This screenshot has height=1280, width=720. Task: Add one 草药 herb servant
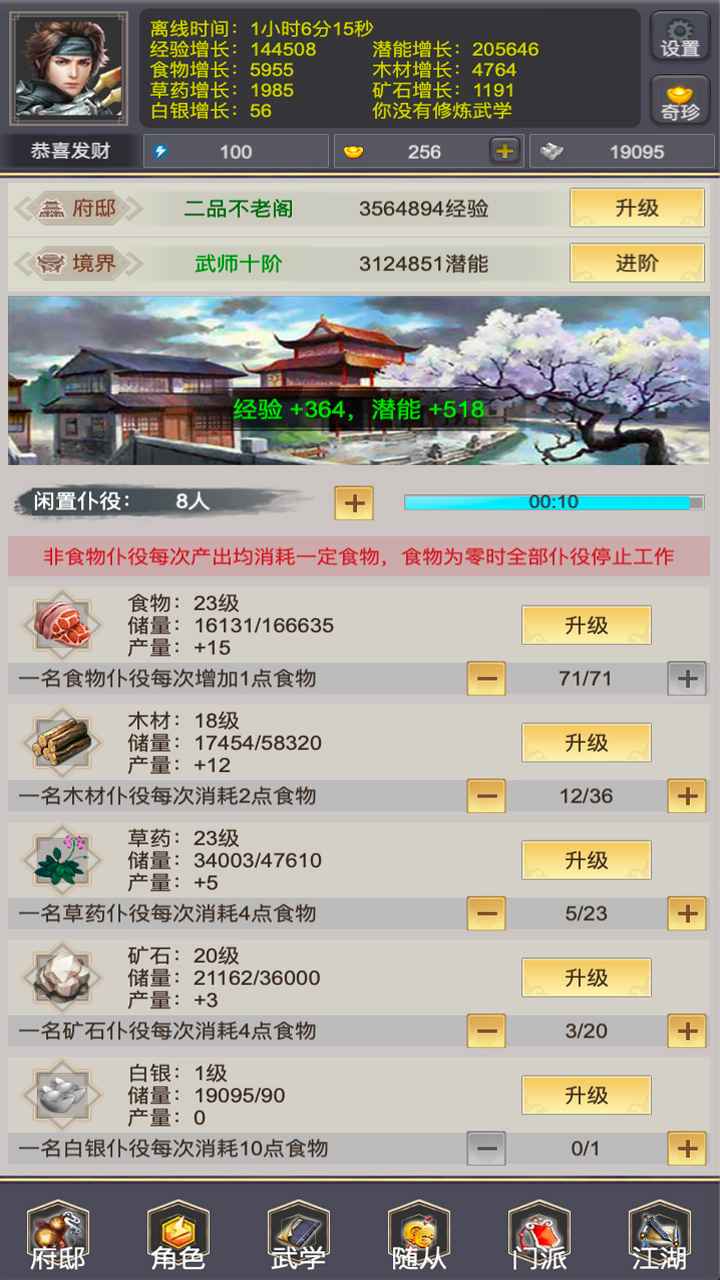[x=687, y=913]
